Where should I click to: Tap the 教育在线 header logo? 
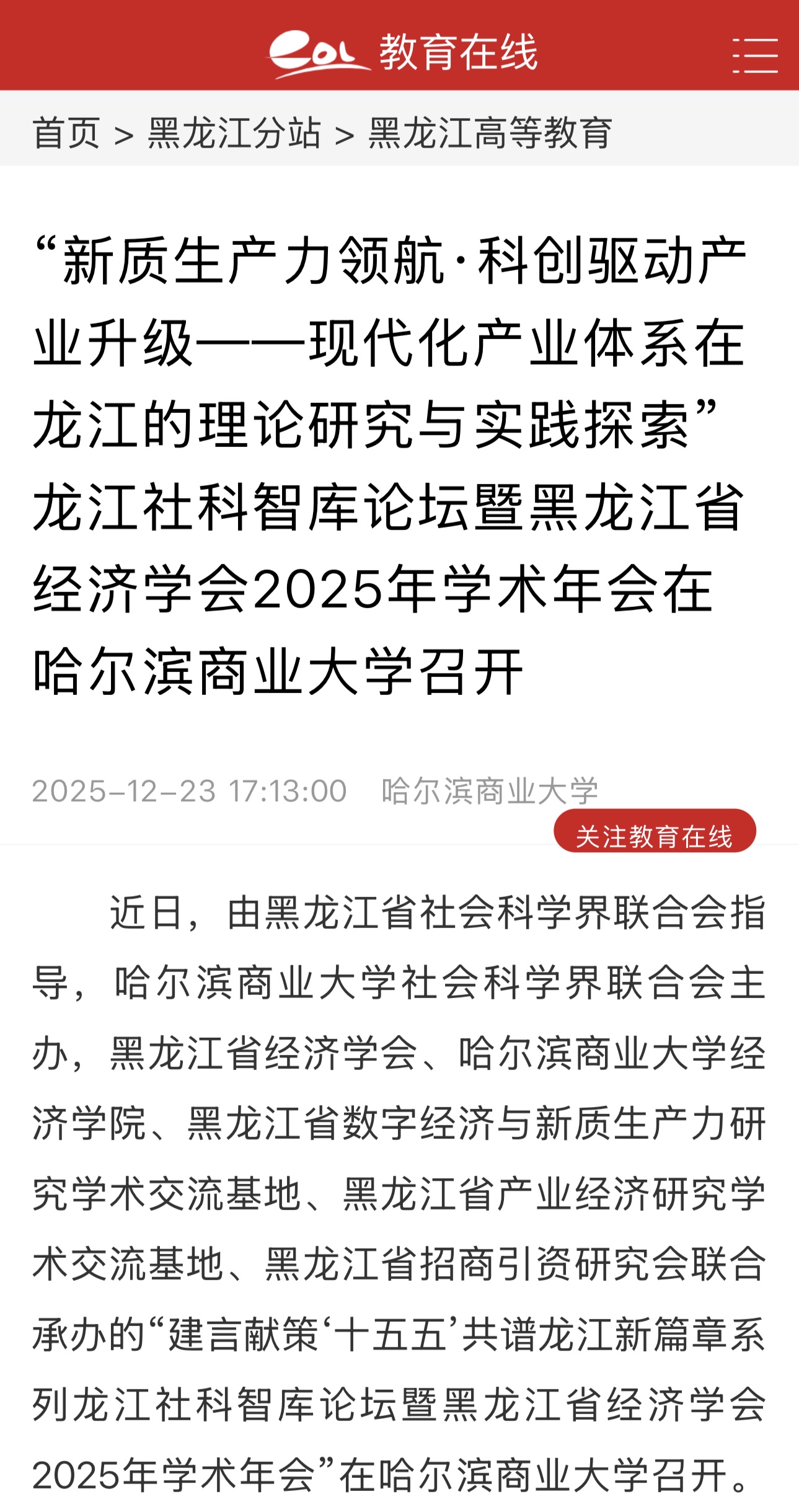tap(403, 53)
